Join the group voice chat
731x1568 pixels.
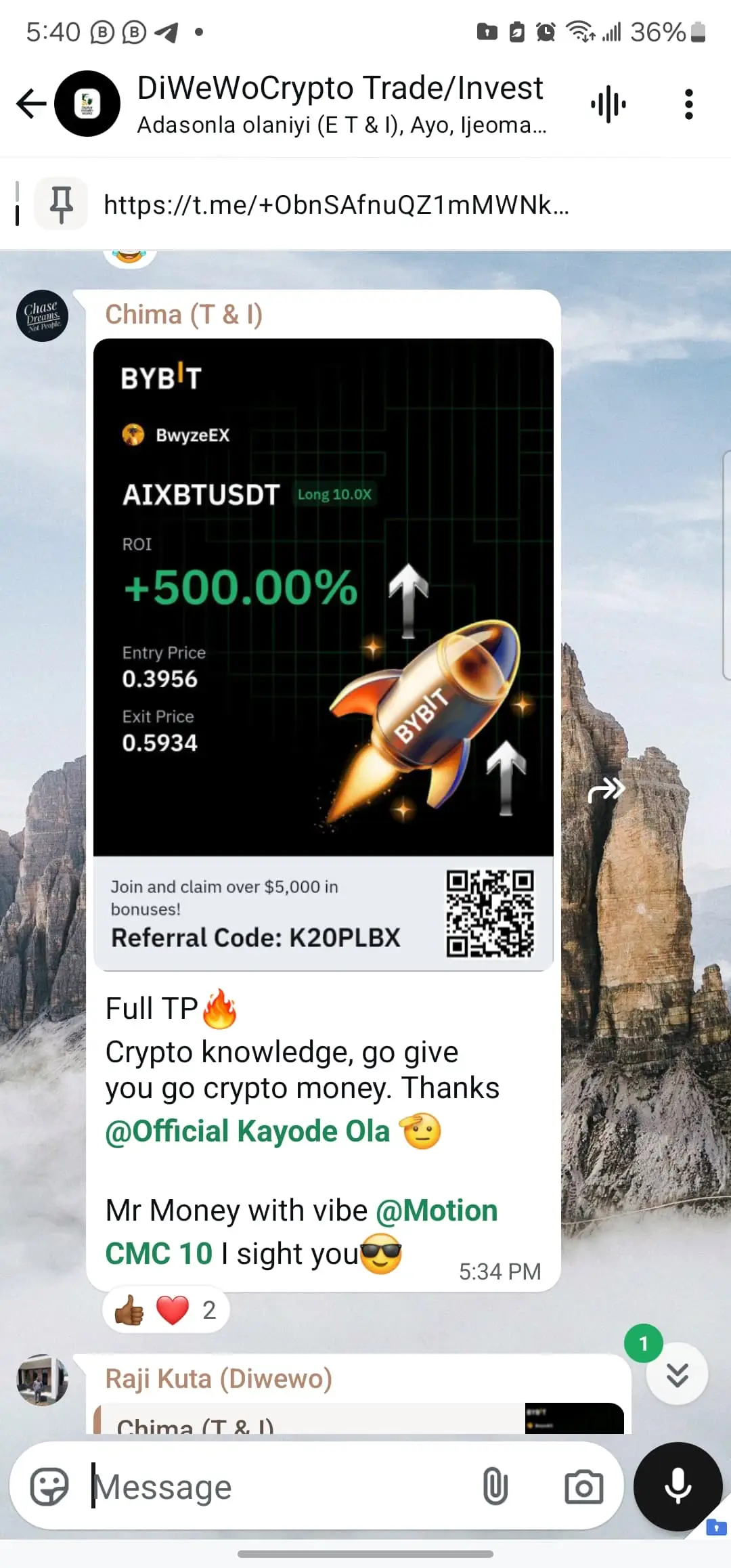(608, 104)
